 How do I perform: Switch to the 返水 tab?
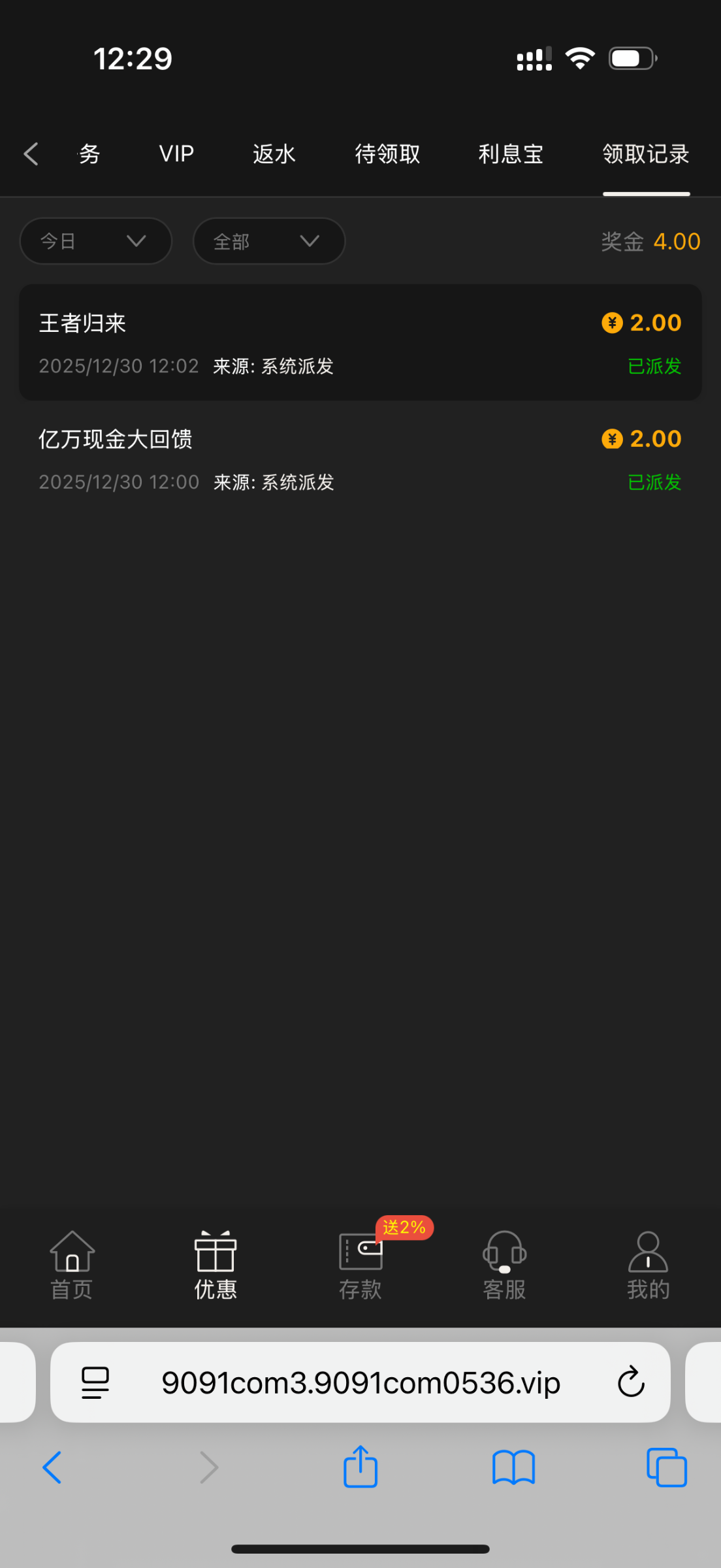274,154
